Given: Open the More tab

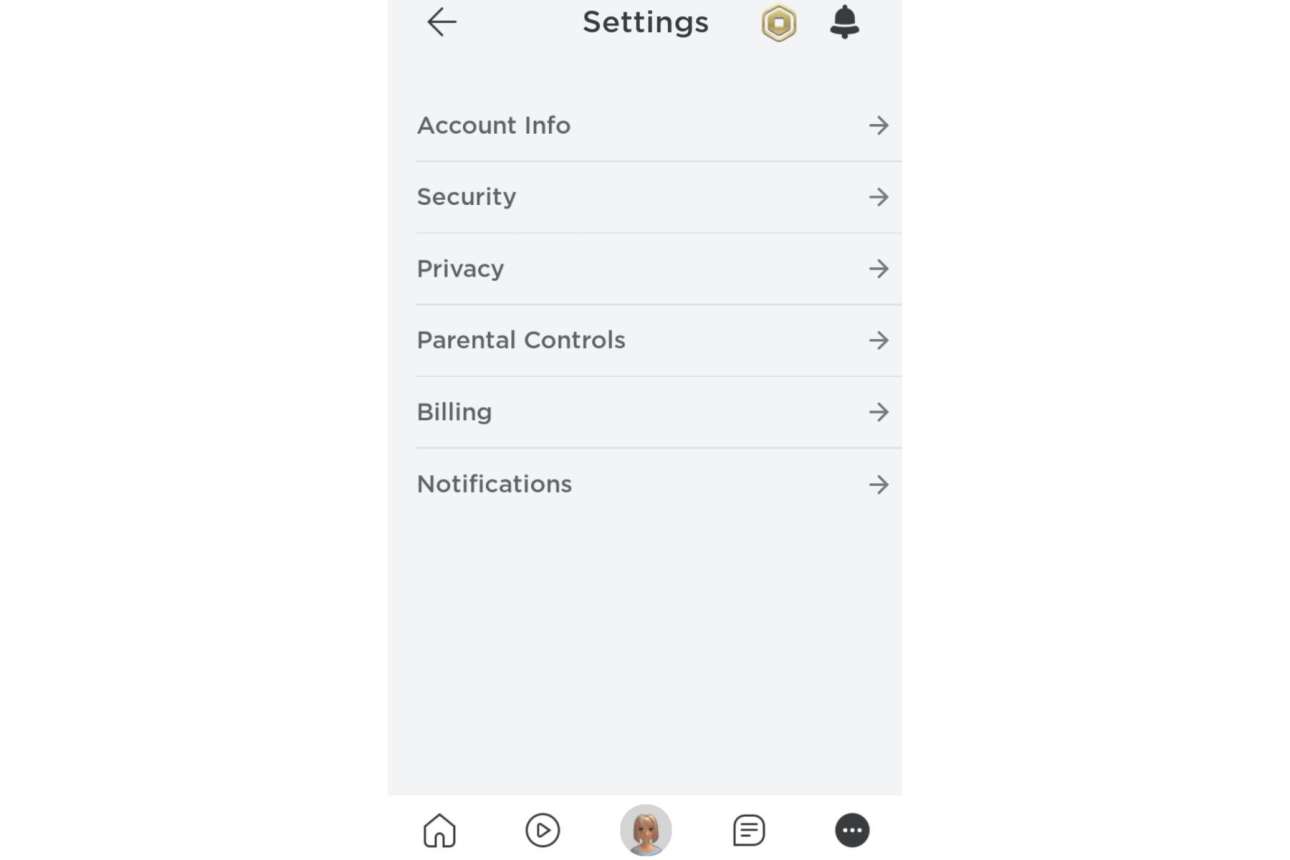Looking at the screenshot, I should pyautogui.click(x=852, y=830).
